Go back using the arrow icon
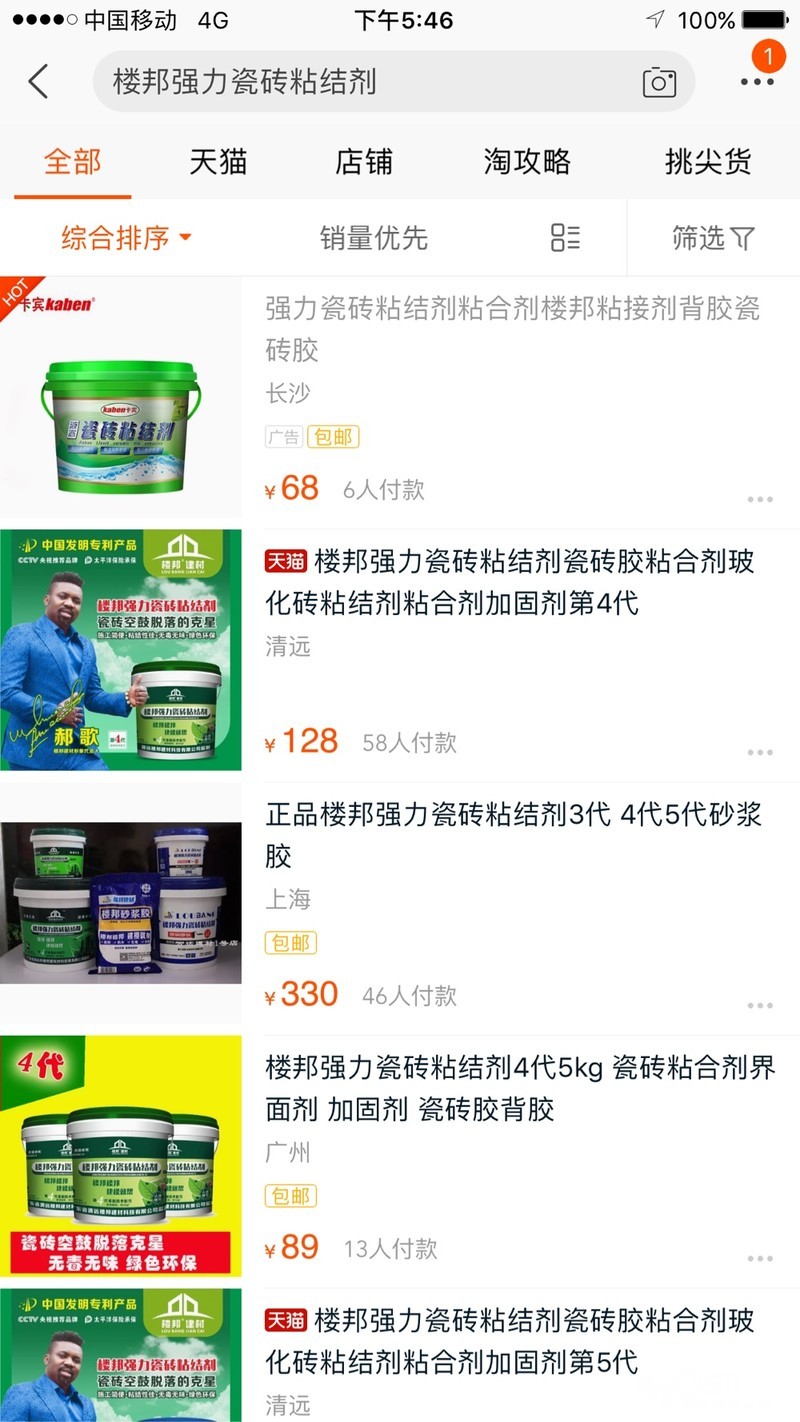 click(x=38, y=81)
